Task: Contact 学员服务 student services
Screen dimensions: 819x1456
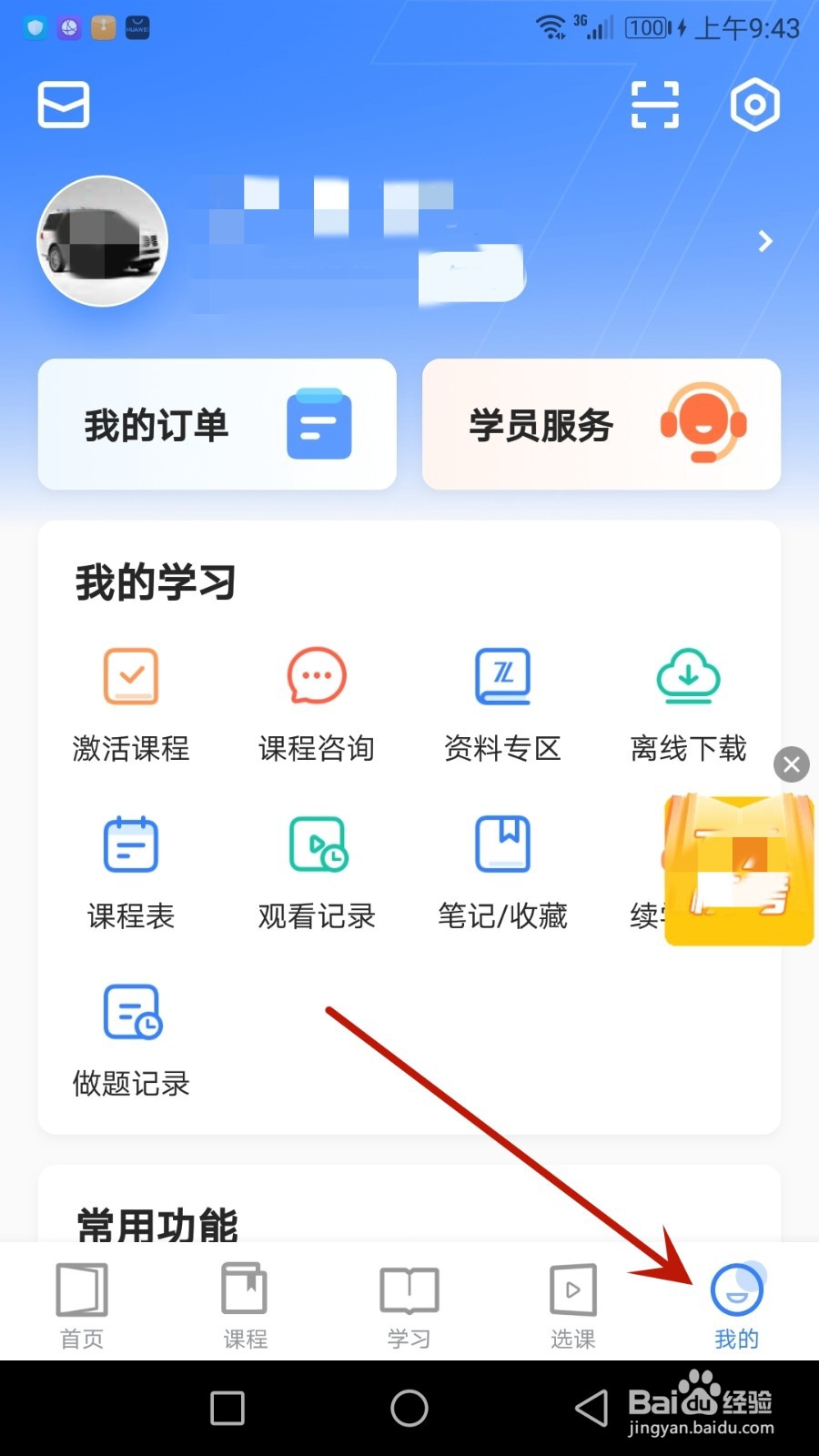Action: click(601, 425)
